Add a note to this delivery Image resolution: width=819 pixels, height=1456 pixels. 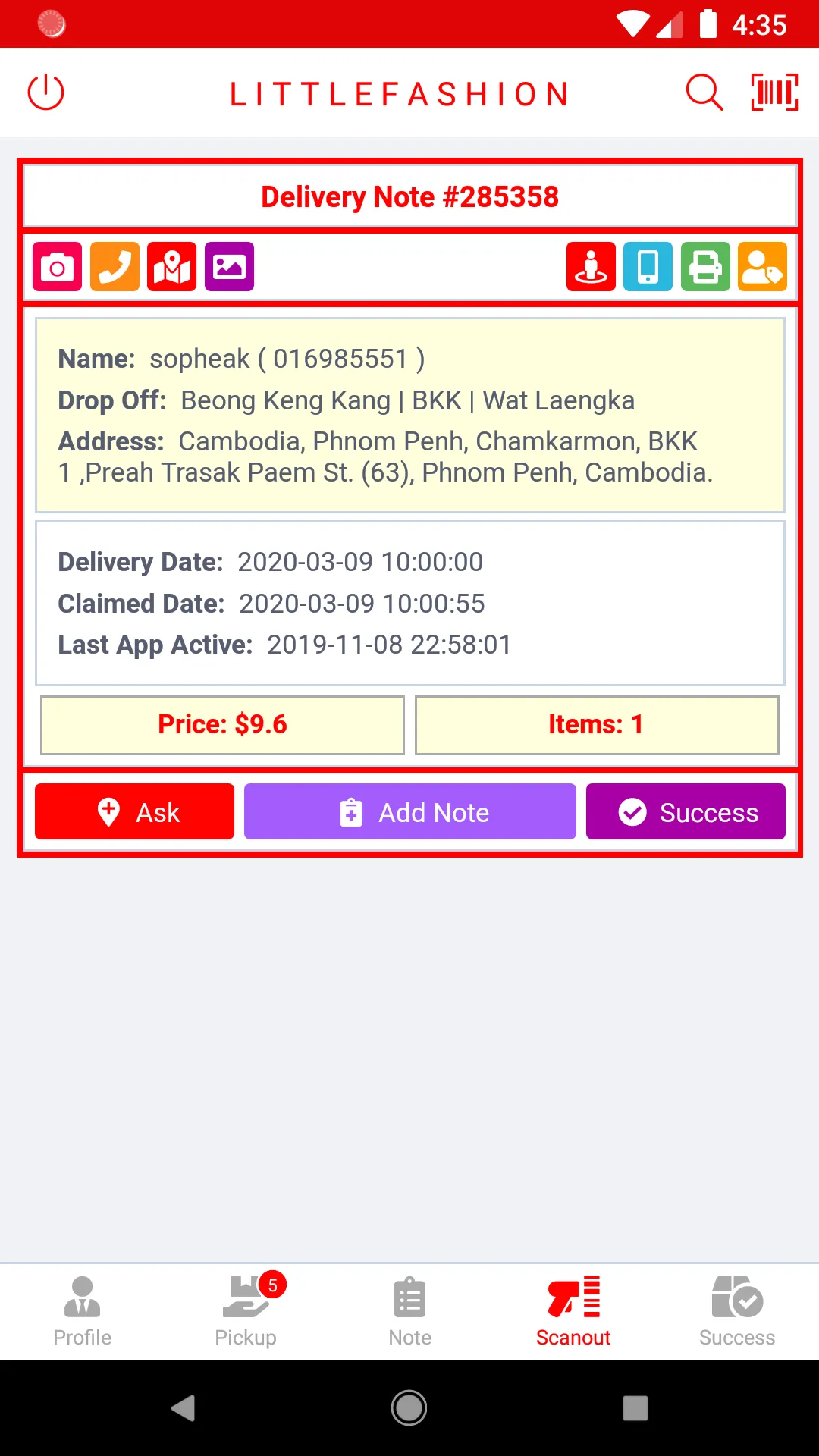tap(409, 811)
